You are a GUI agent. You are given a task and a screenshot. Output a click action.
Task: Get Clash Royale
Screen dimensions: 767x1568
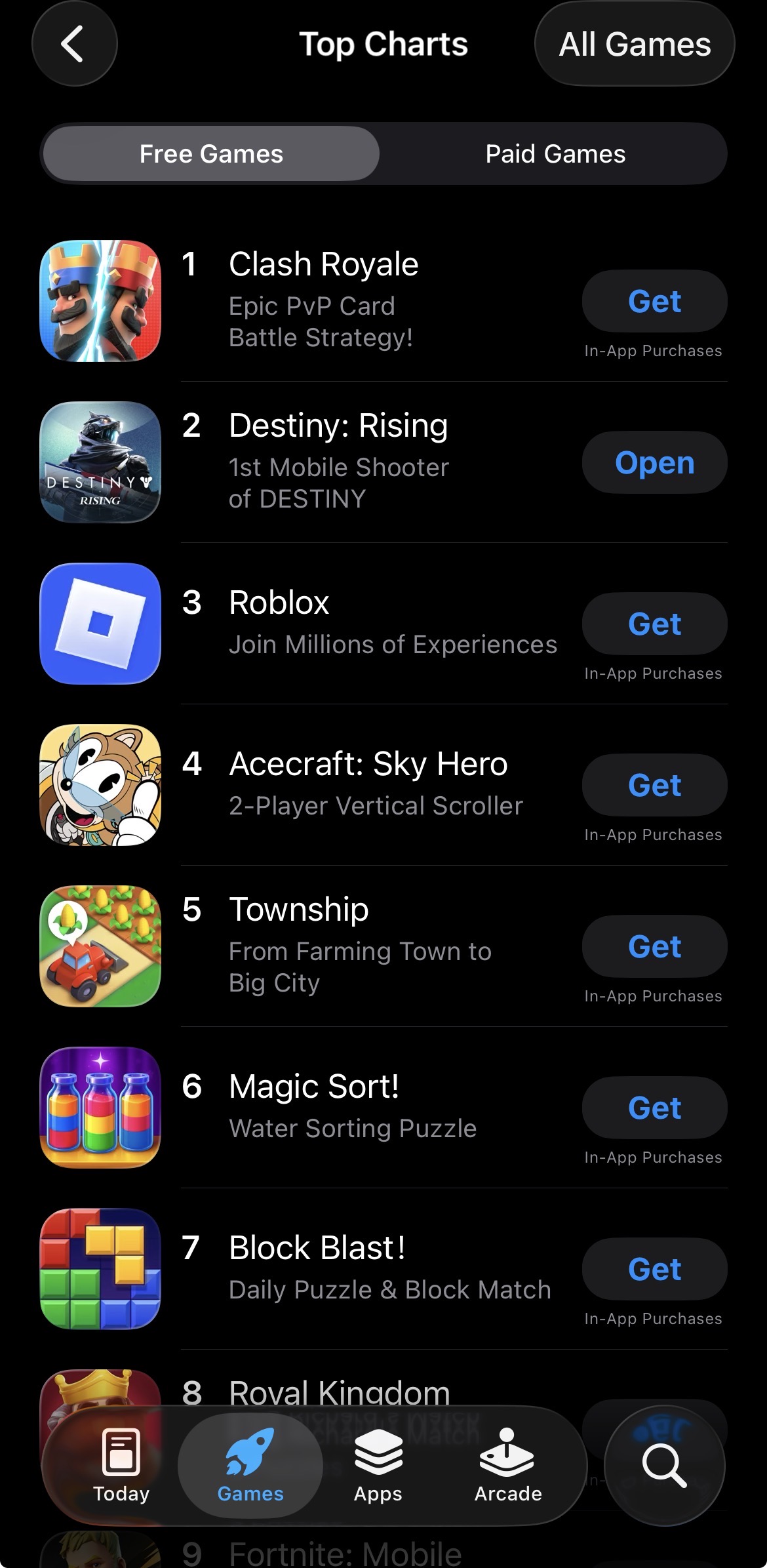(x=654, y=301)
